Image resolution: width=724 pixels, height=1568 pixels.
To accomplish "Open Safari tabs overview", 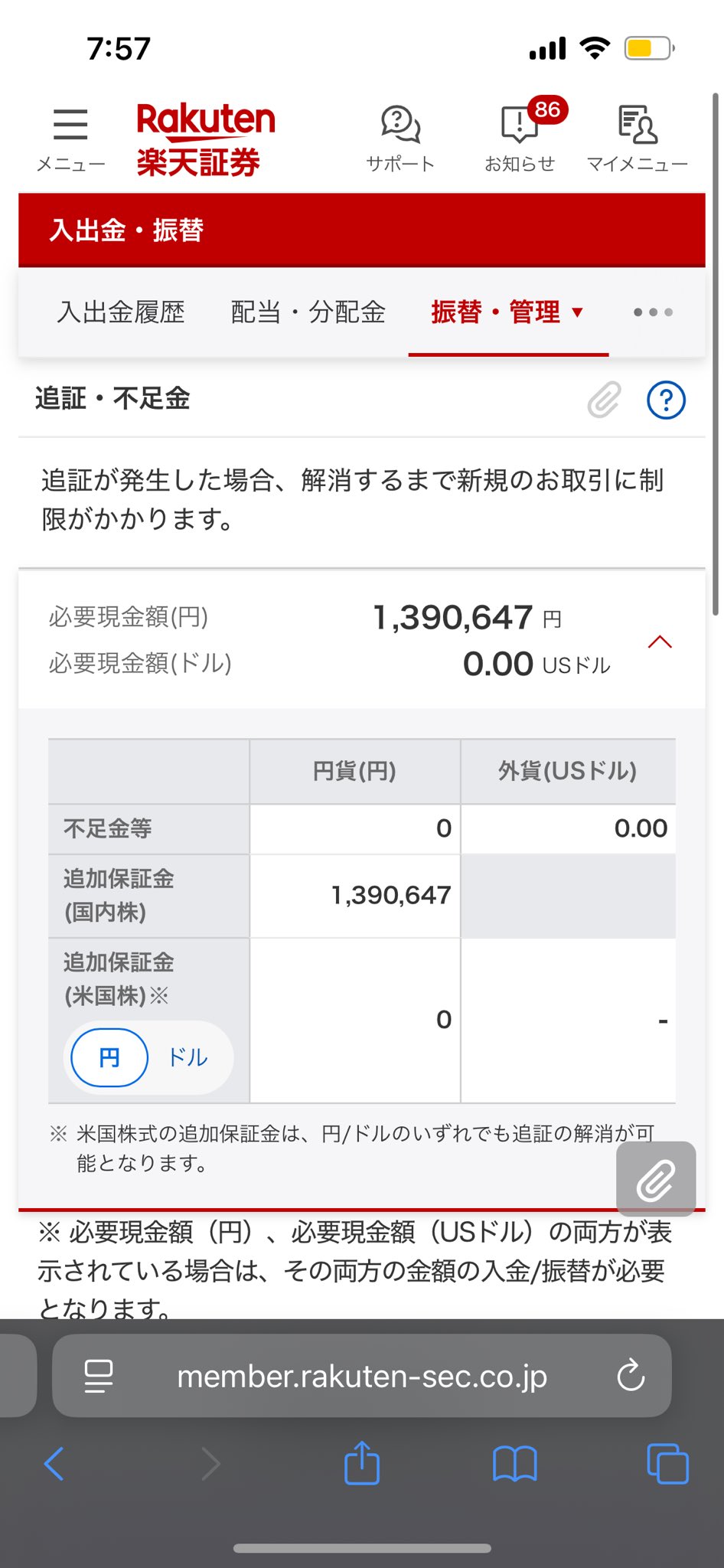I will point(667,1463).
